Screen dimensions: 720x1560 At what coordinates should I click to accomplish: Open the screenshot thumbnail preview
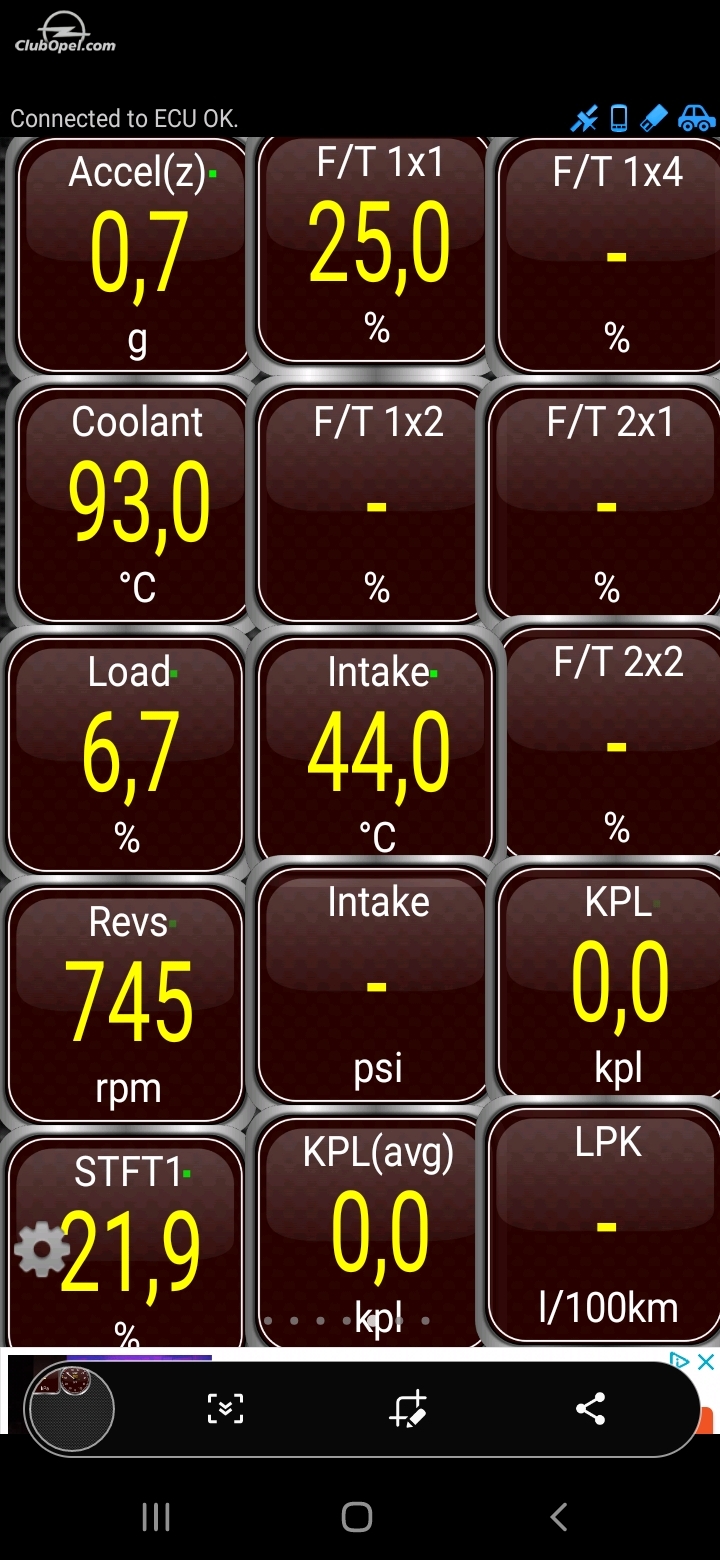pos(70,1409)
